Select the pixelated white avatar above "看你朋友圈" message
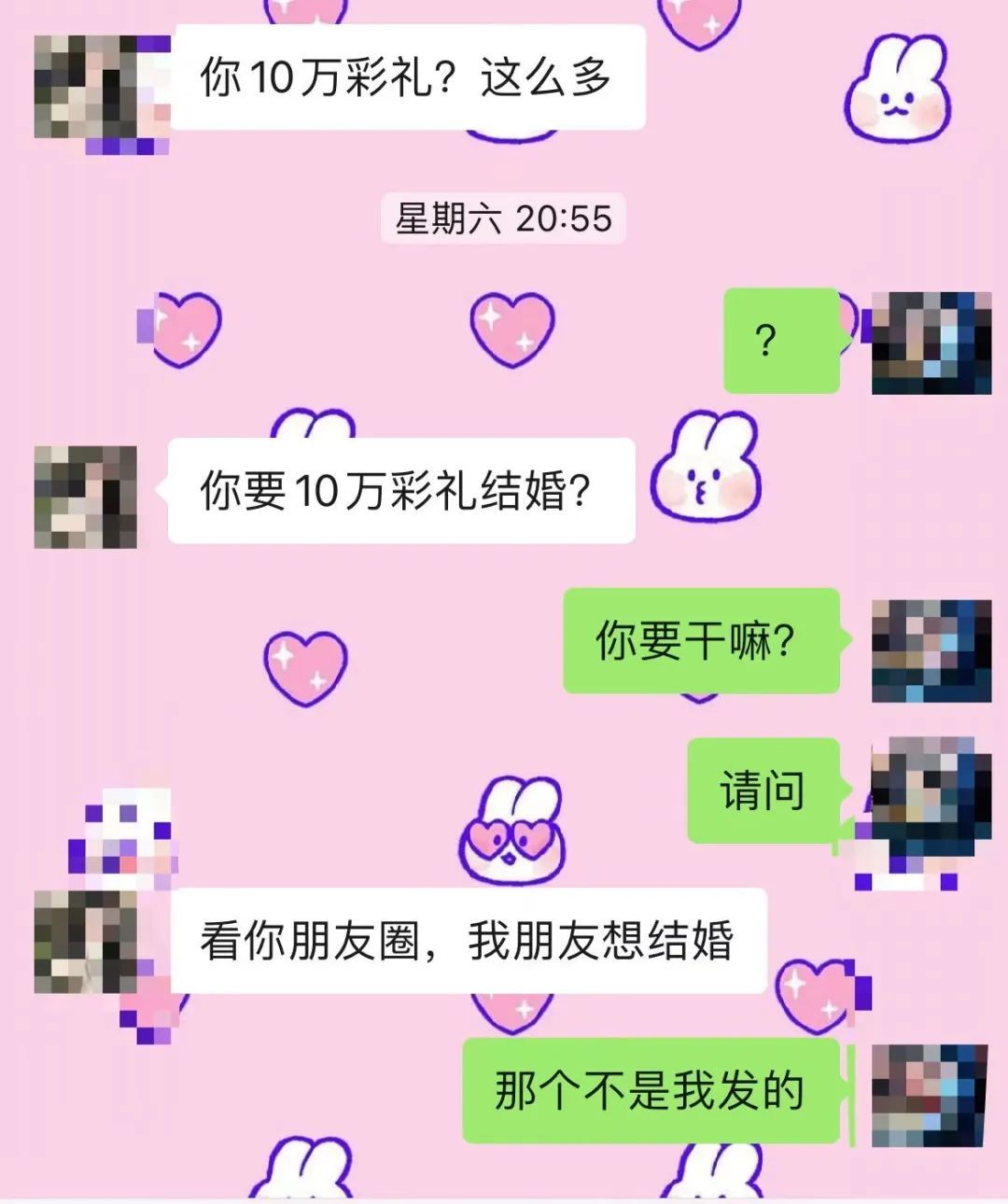The height and width of the screenshot is (1204, 1008). tap(121, 840)
